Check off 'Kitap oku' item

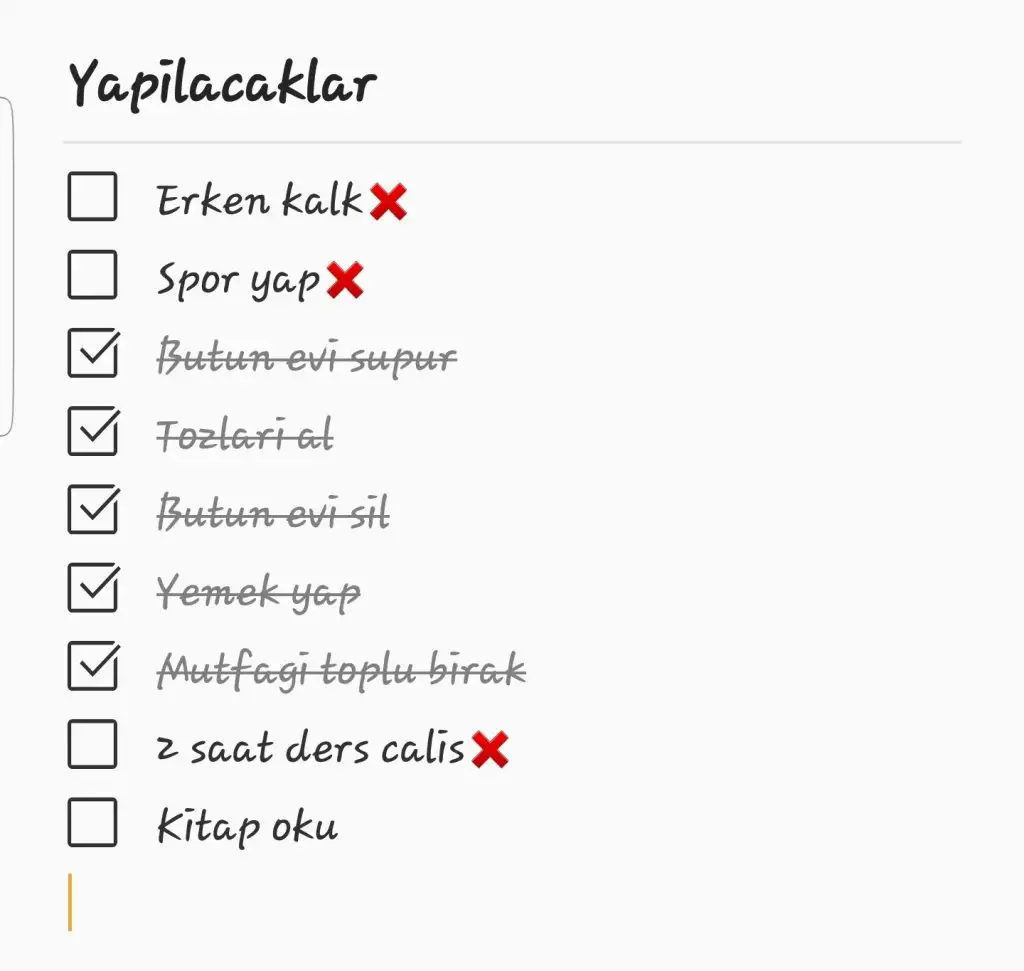tap(92, 823)
